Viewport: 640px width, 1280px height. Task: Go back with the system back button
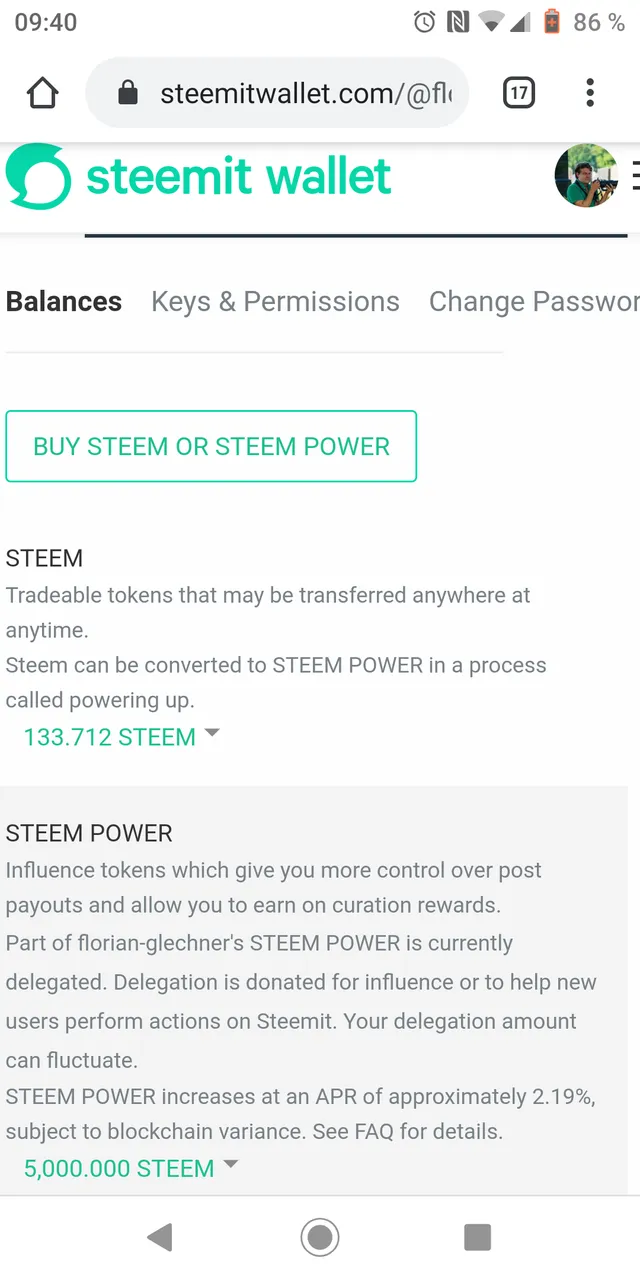point(160,1238)
